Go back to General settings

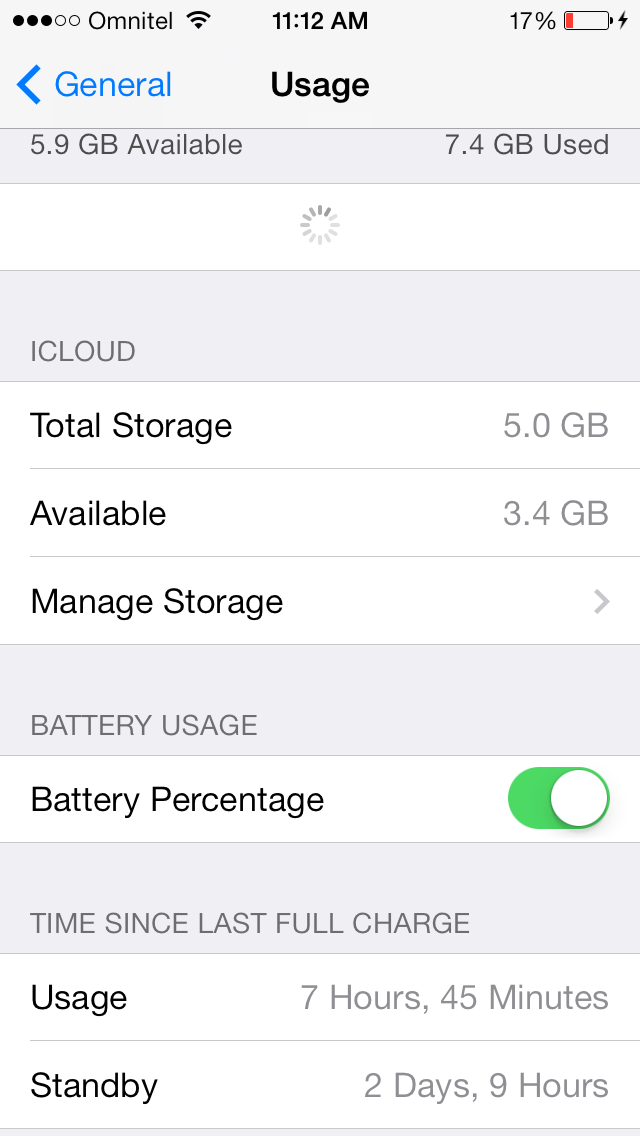click(93, 85)
